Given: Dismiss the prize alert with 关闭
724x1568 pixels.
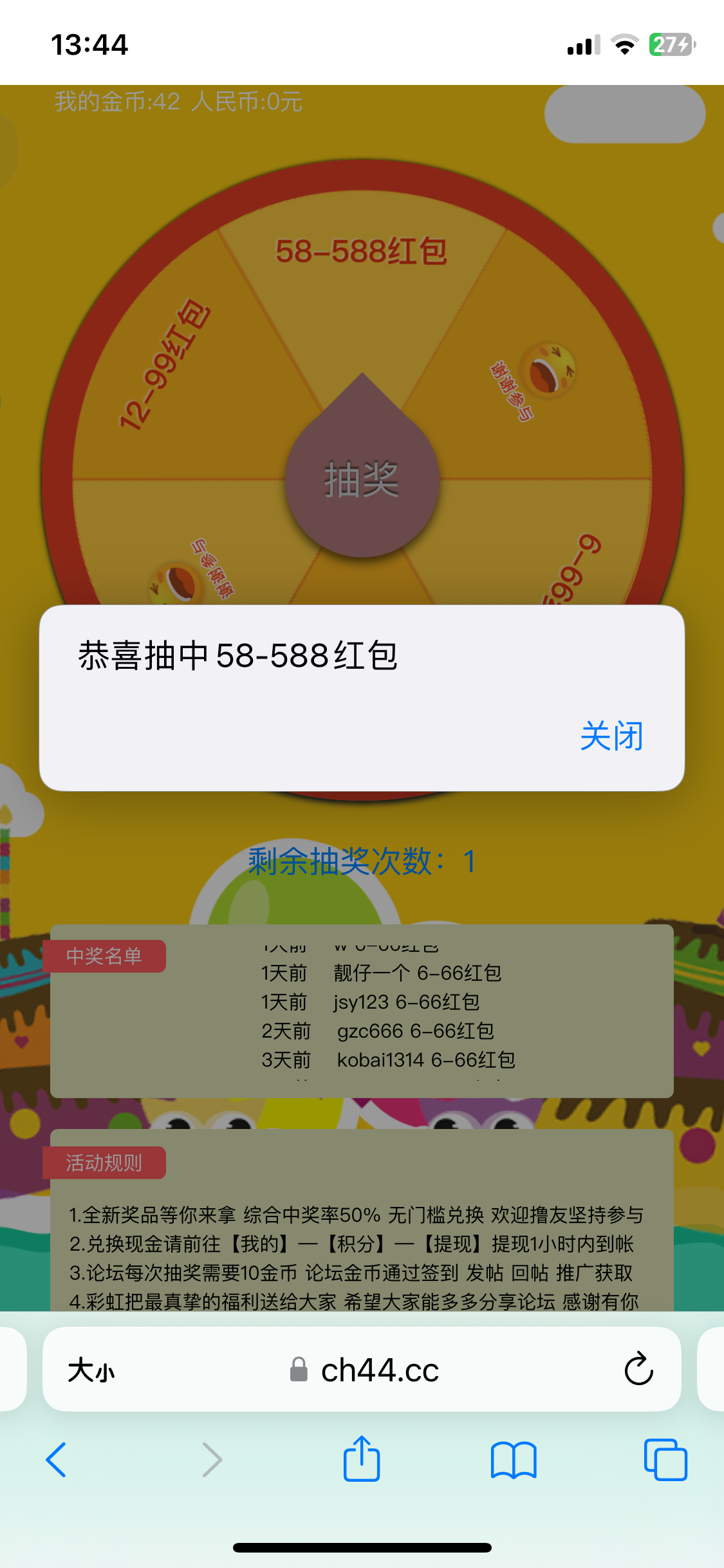Looking at the screenshot, I should [611, 736].
